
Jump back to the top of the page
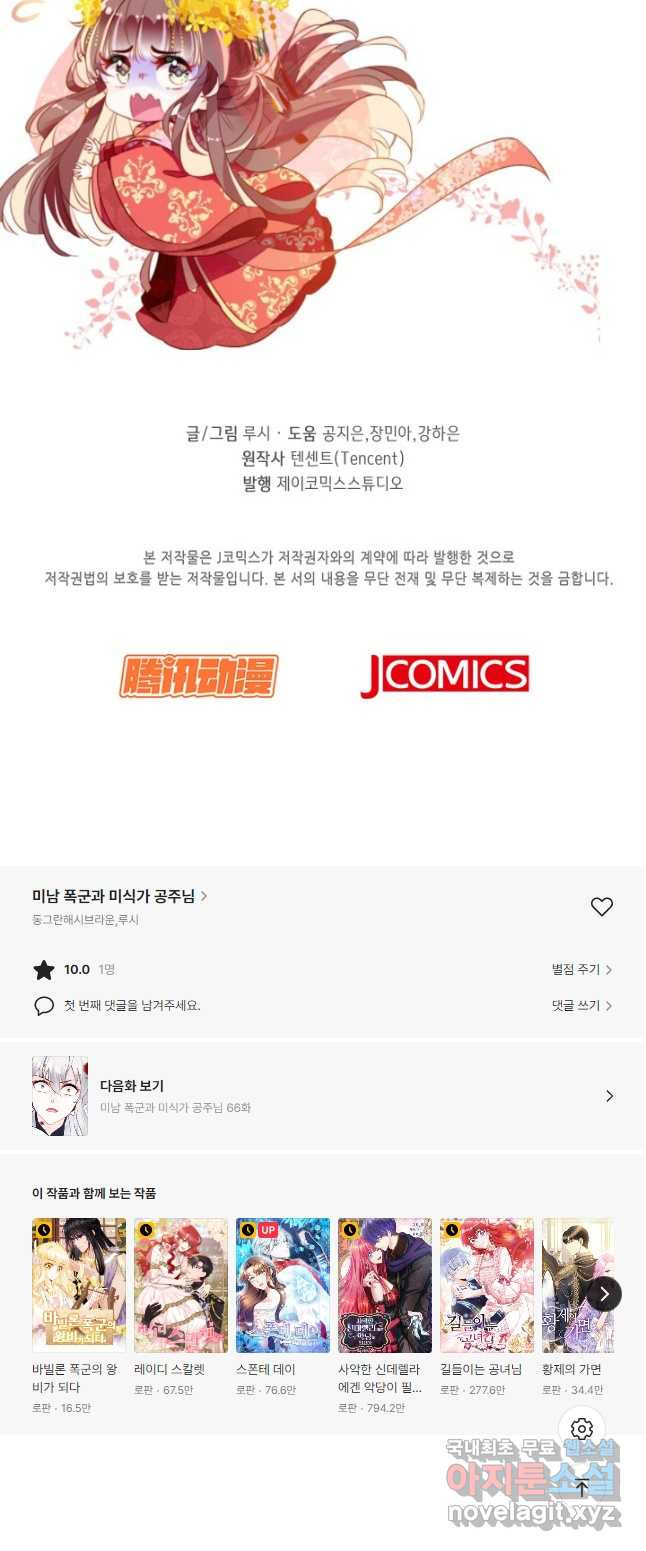582,1487
